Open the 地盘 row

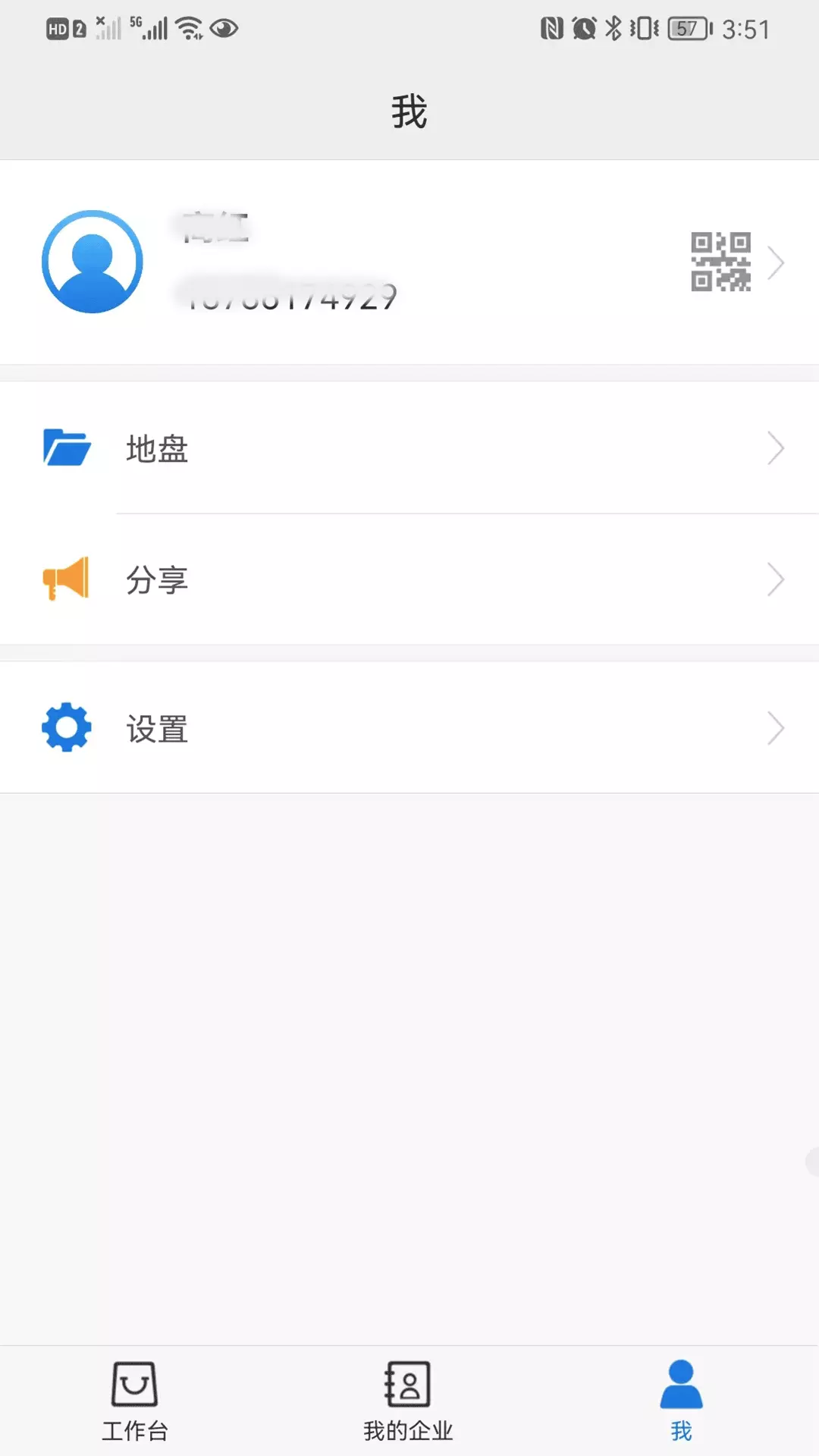409,448
